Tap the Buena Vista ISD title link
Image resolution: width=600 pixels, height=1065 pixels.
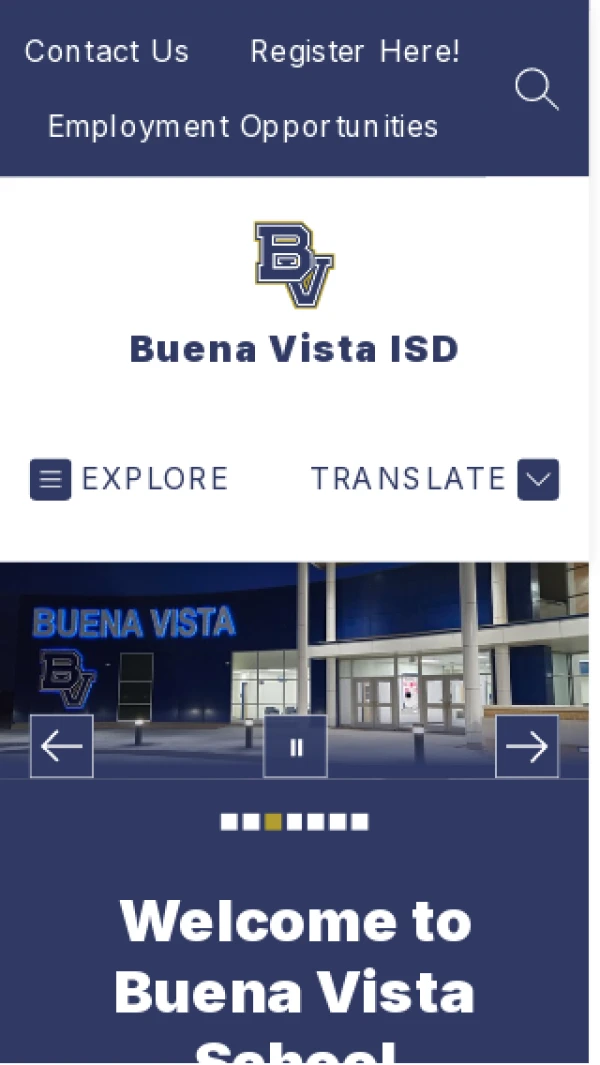[294, 349]
